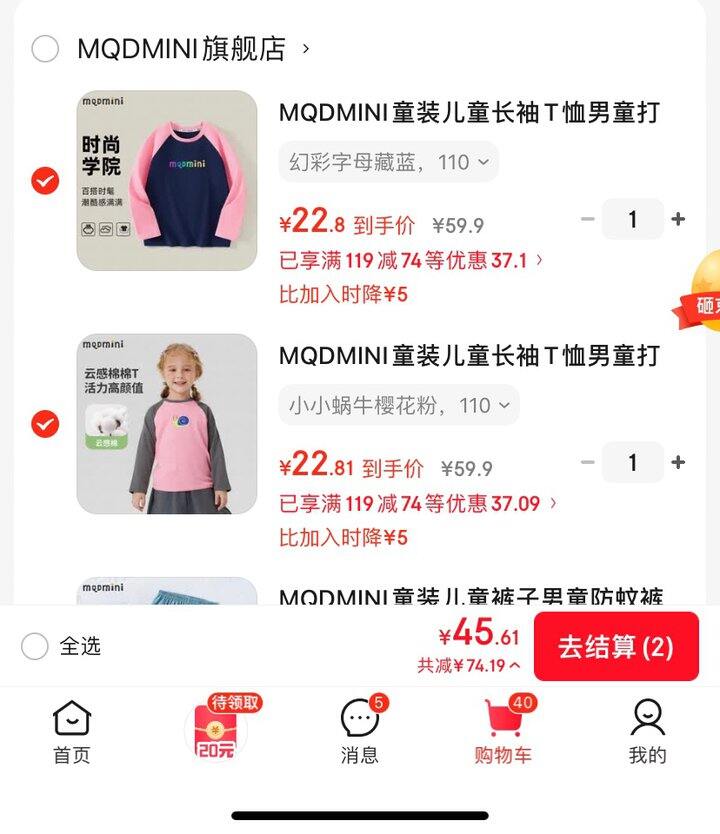Screen dimensions: 720x834
Task: Select all items from MQDMINI旗舰店
Action: coord(45,49)
